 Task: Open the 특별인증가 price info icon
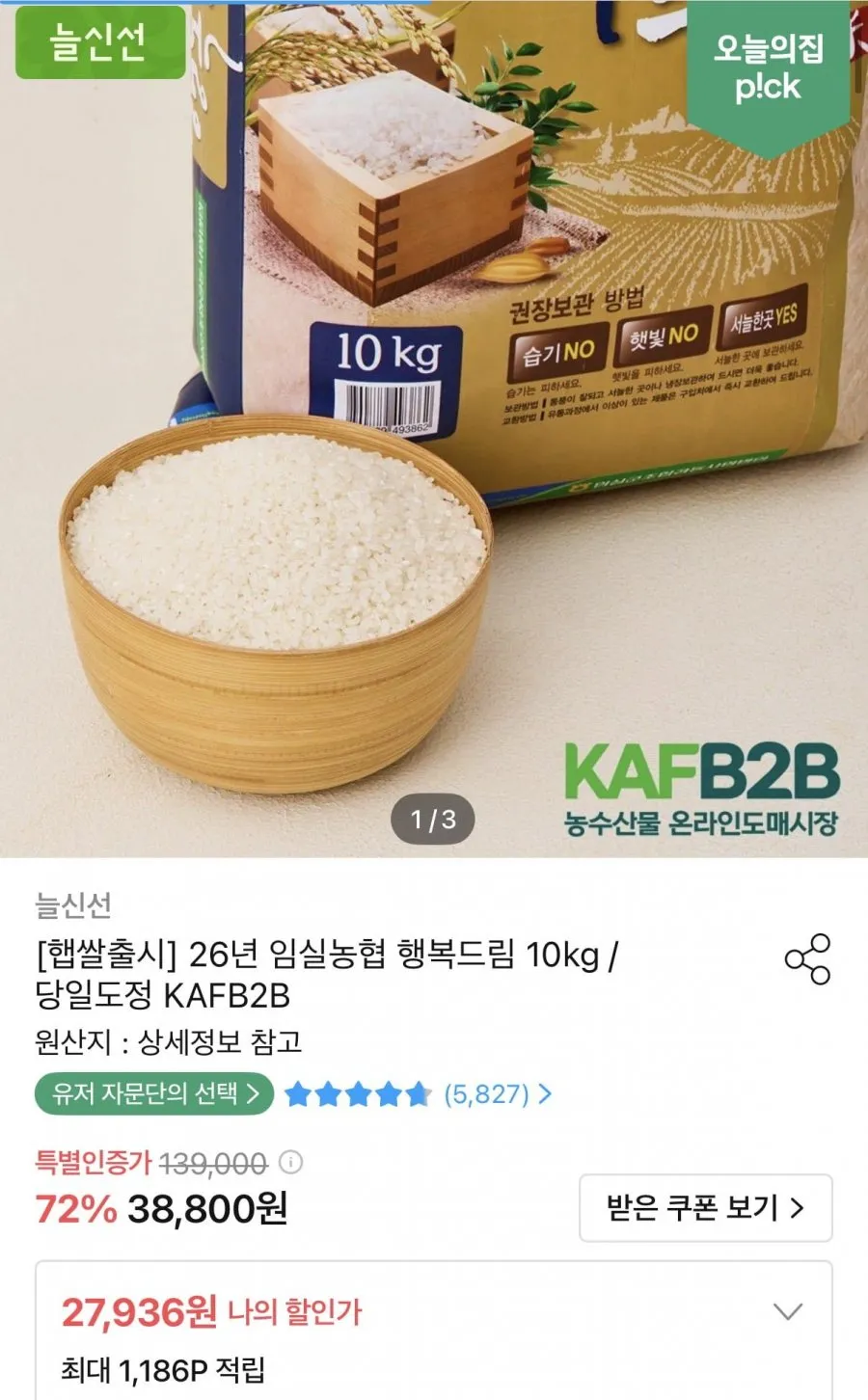(290, 1162)
